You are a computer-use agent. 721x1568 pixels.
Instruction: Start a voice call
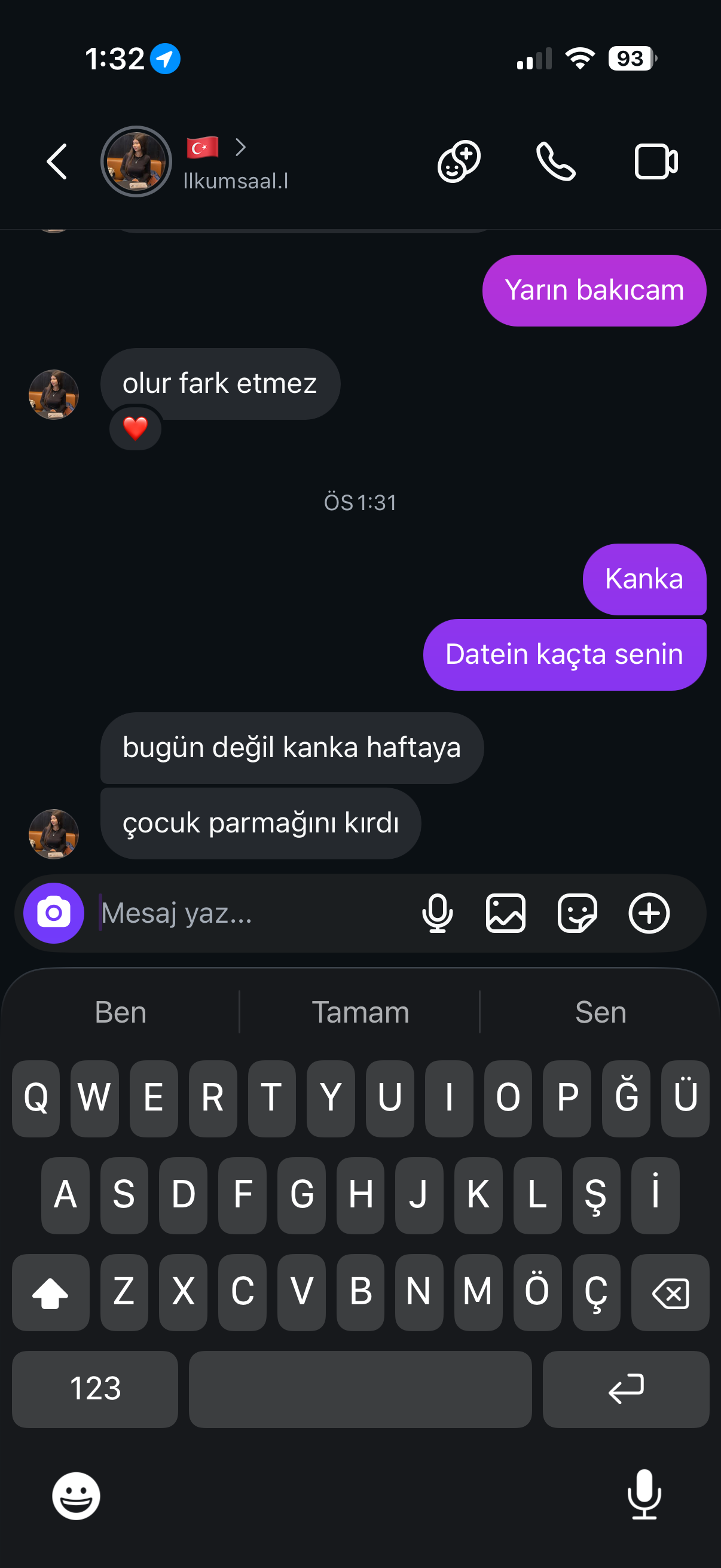coord(555,162)
